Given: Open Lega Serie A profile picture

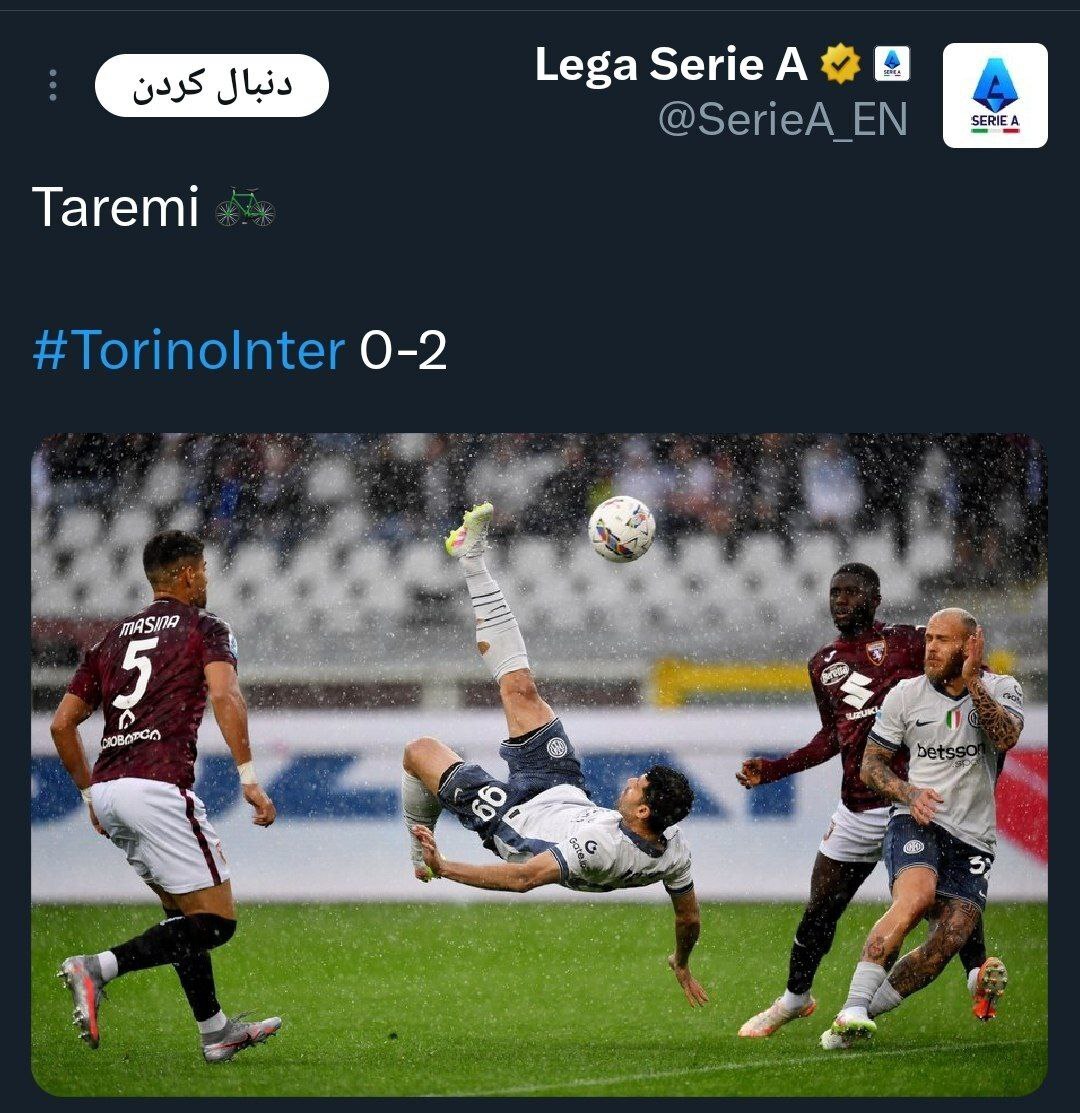Looking at the screenshot, I should 995,96.
